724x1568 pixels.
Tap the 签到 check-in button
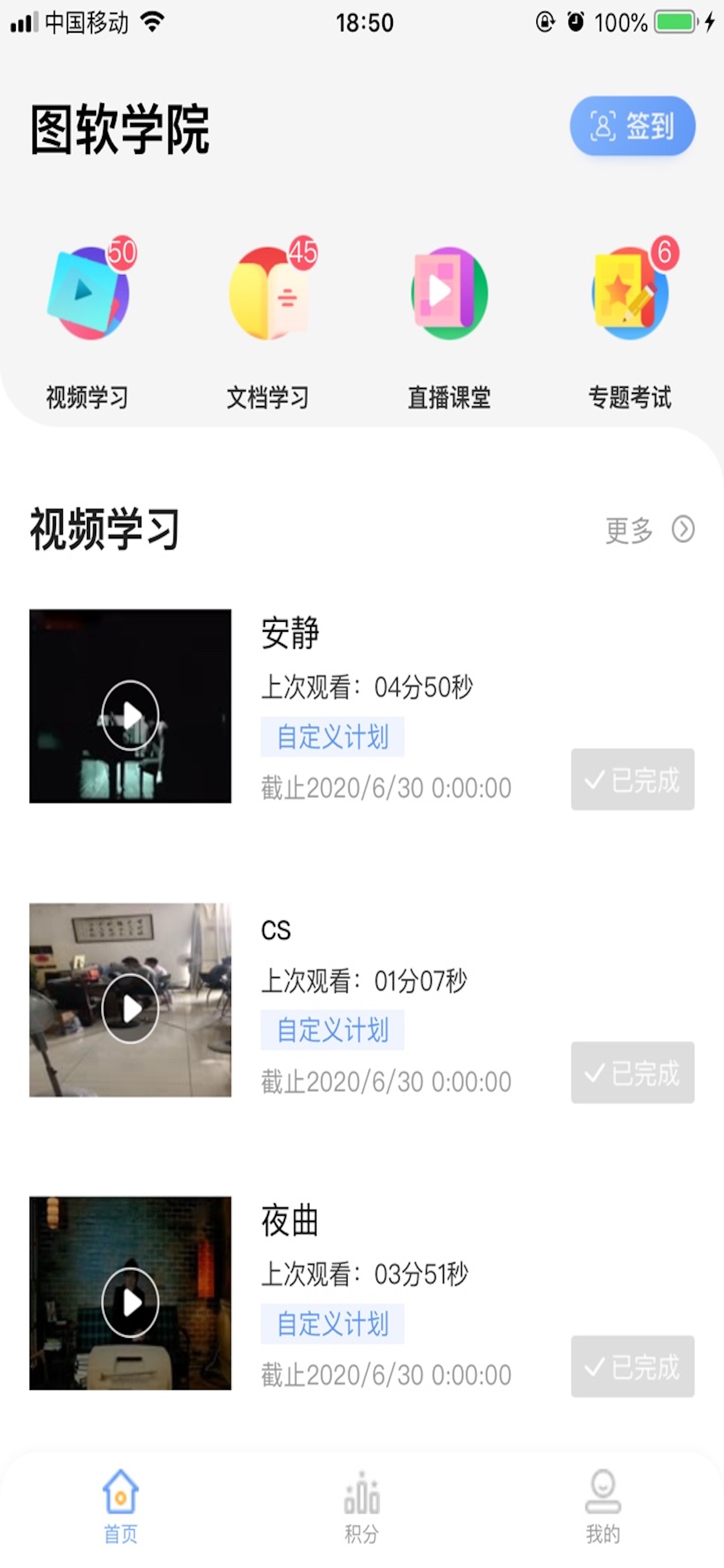(632, 126)
